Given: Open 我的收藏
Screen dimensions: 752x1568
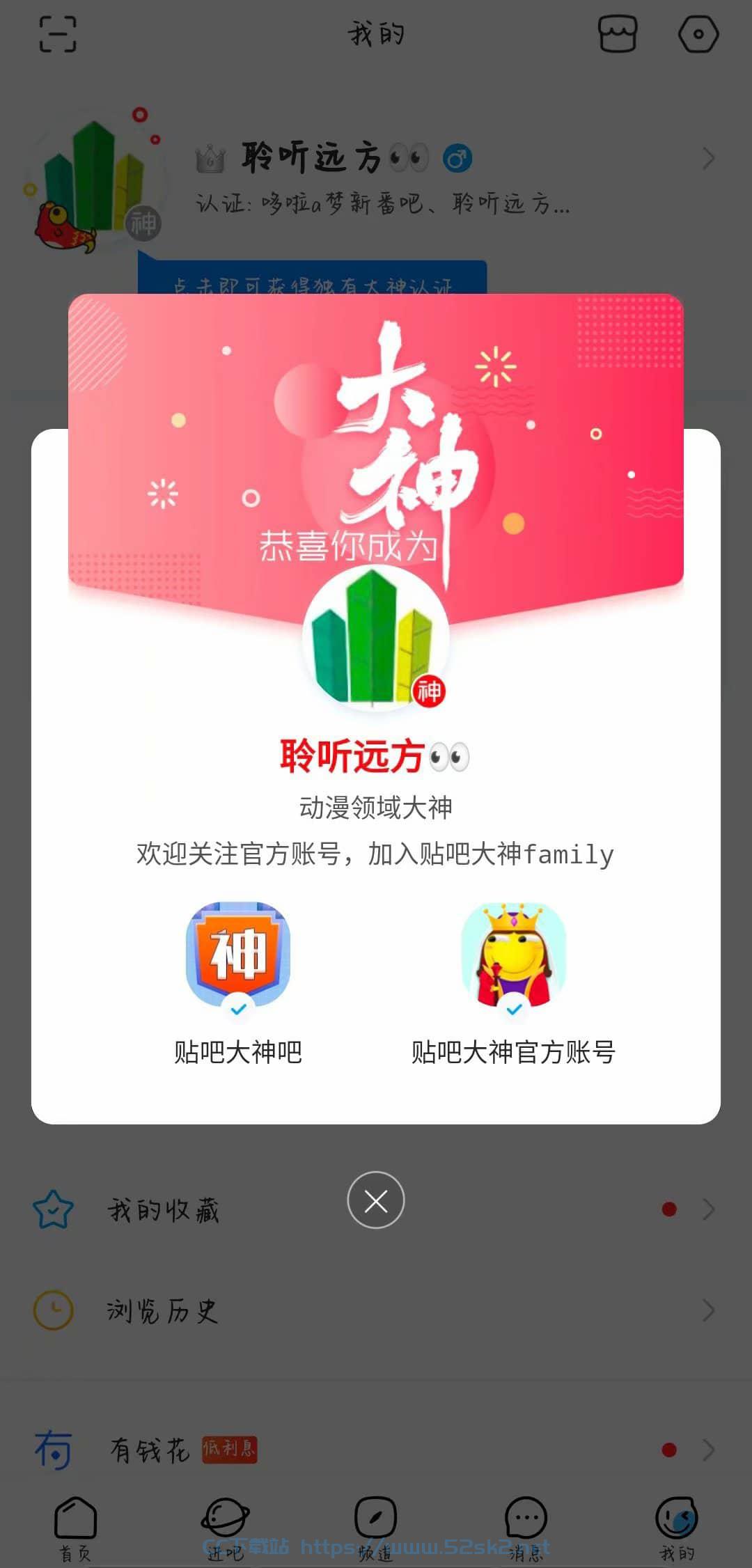Looking at the screenshot, I should click(376, 1210).
